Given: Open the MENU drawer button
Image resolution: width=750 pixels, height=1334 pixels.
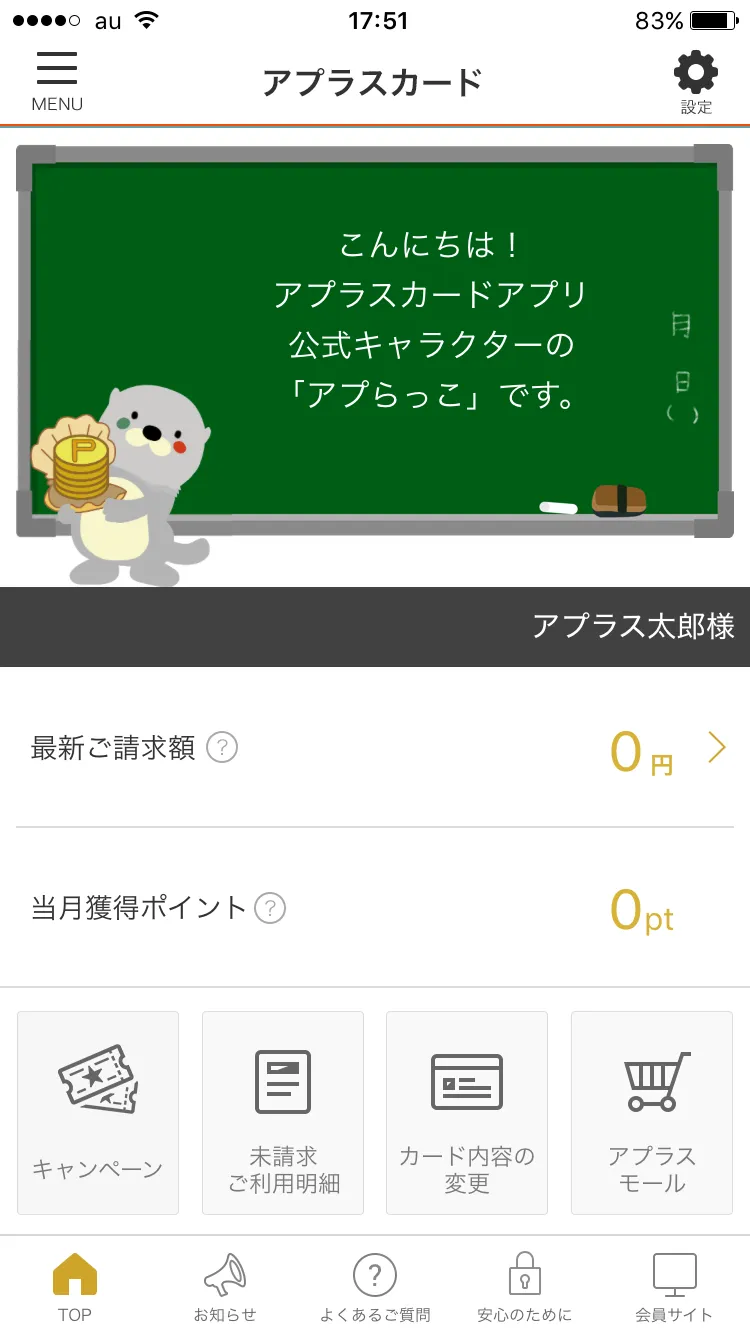Looking at the screenshot, I should point(57,80).
